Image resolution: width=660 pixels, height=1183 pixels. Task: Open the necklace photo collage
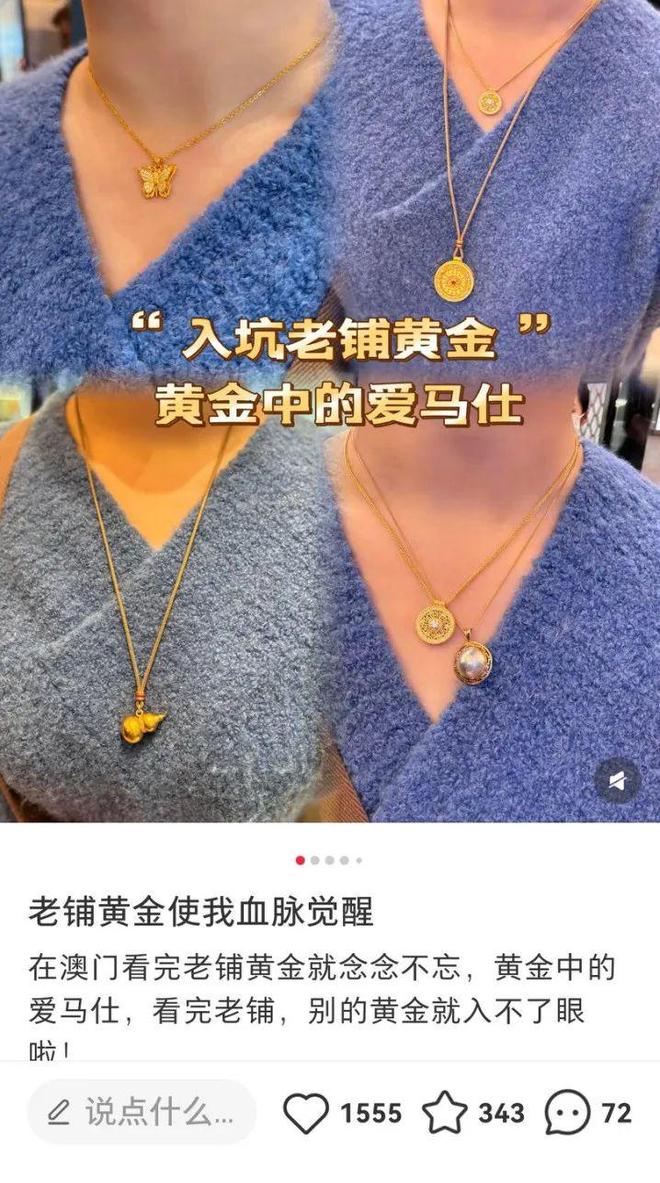click(330, 410)
